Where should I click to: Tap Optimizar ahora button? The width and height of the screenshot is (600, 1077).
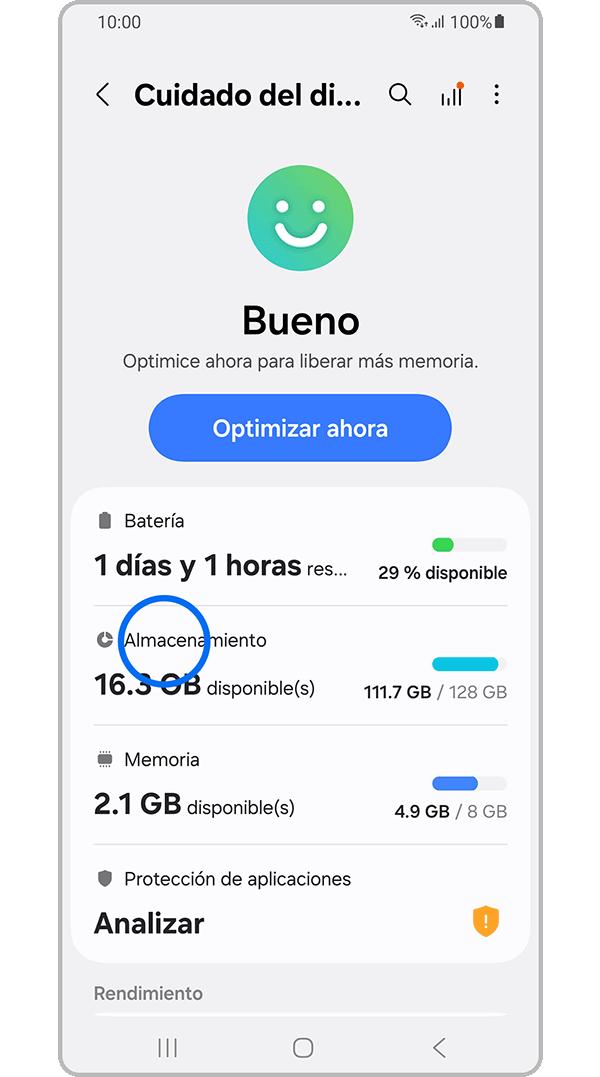click(x=300, y=428)
